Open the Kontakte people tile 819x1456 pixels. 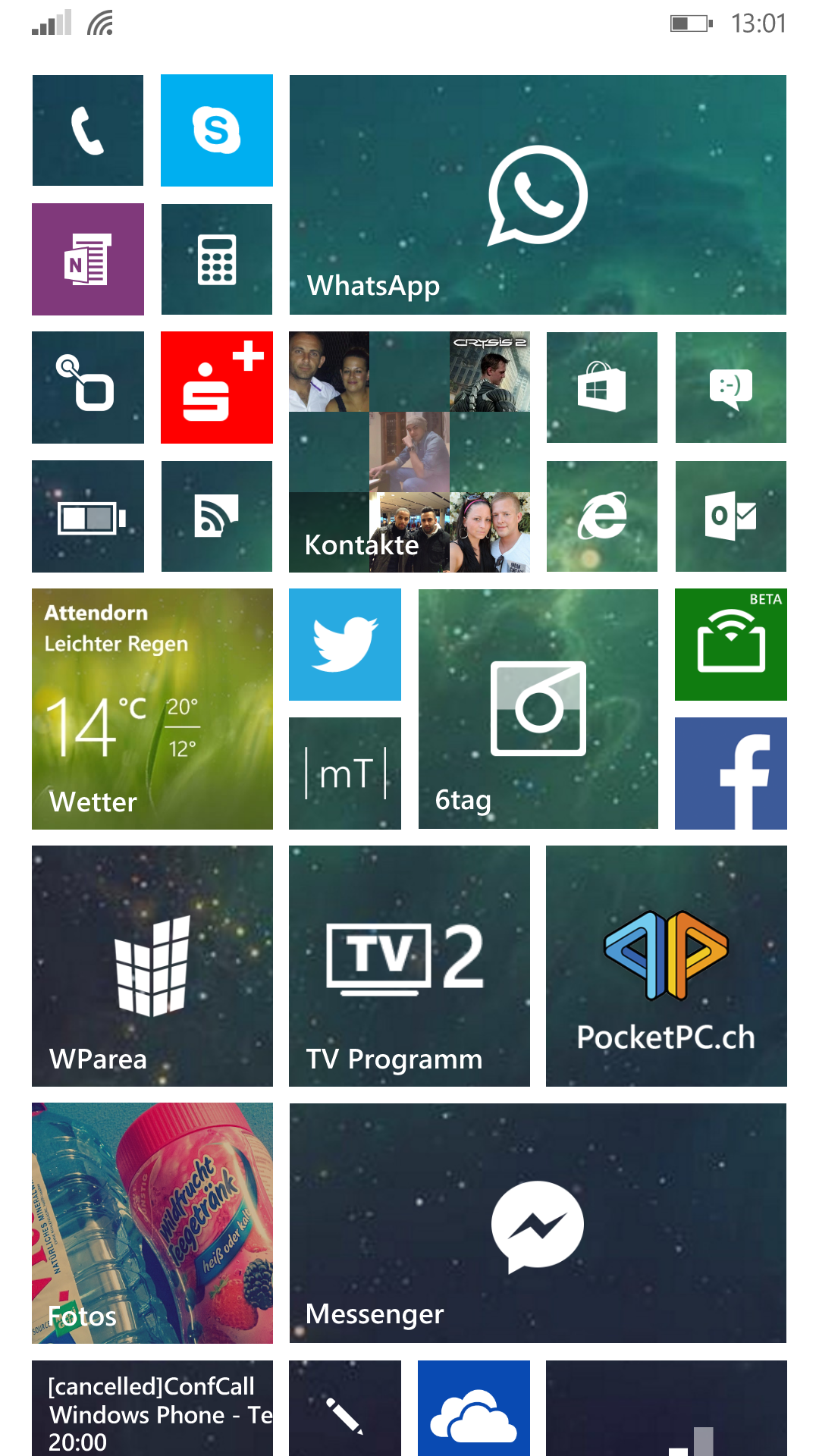[409, 452]
